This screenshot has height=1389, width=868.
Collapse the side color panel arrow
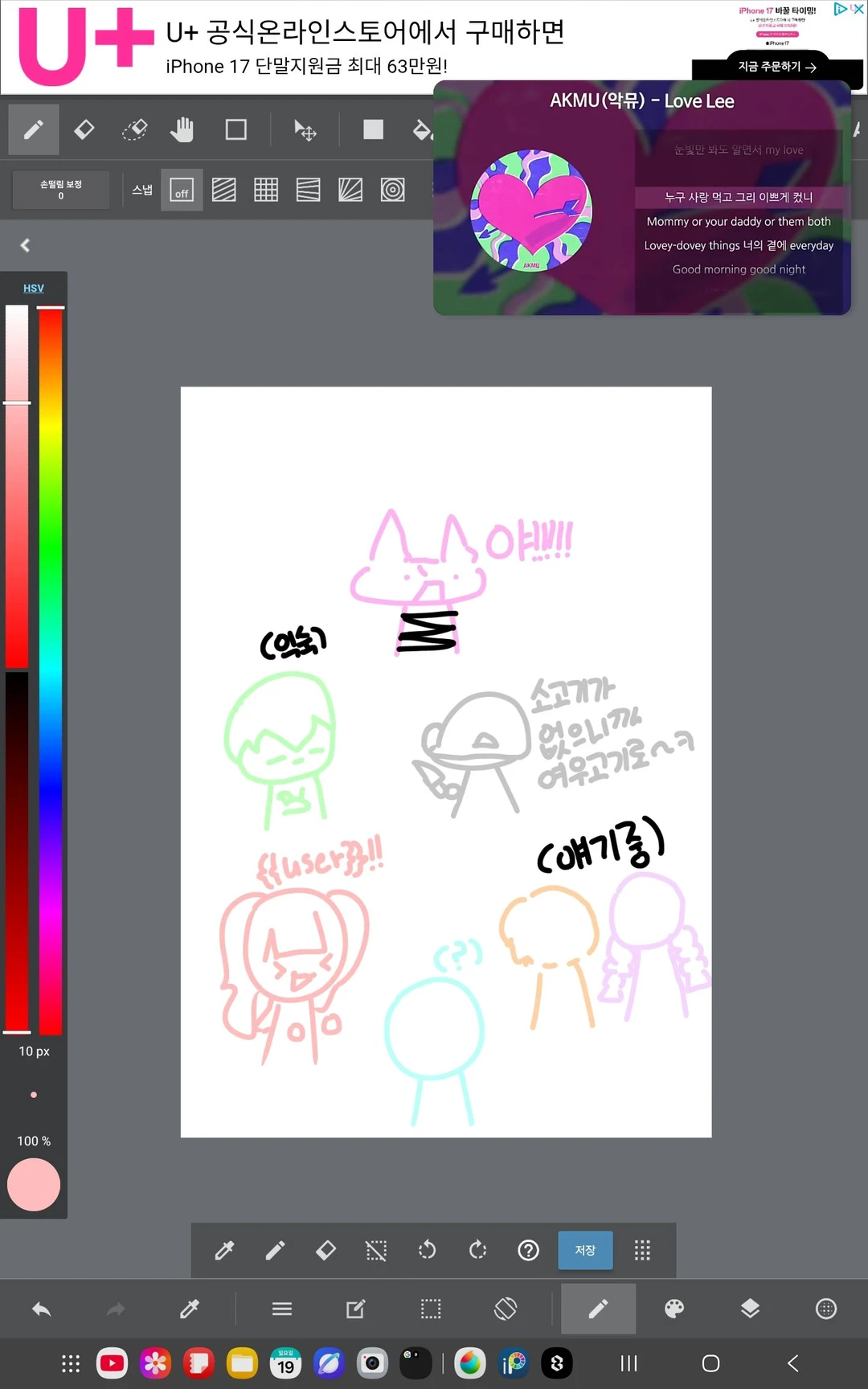(x=25, y=245)
